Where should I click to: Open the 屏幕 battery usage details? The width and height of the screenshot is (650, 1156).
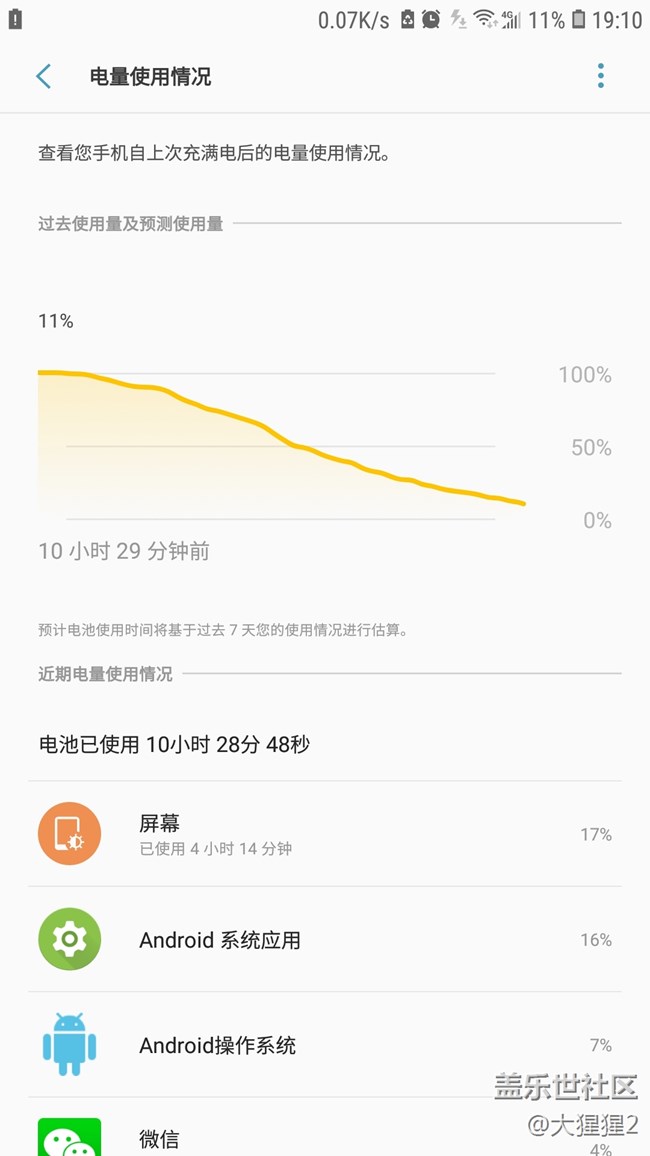coord(325,834)
